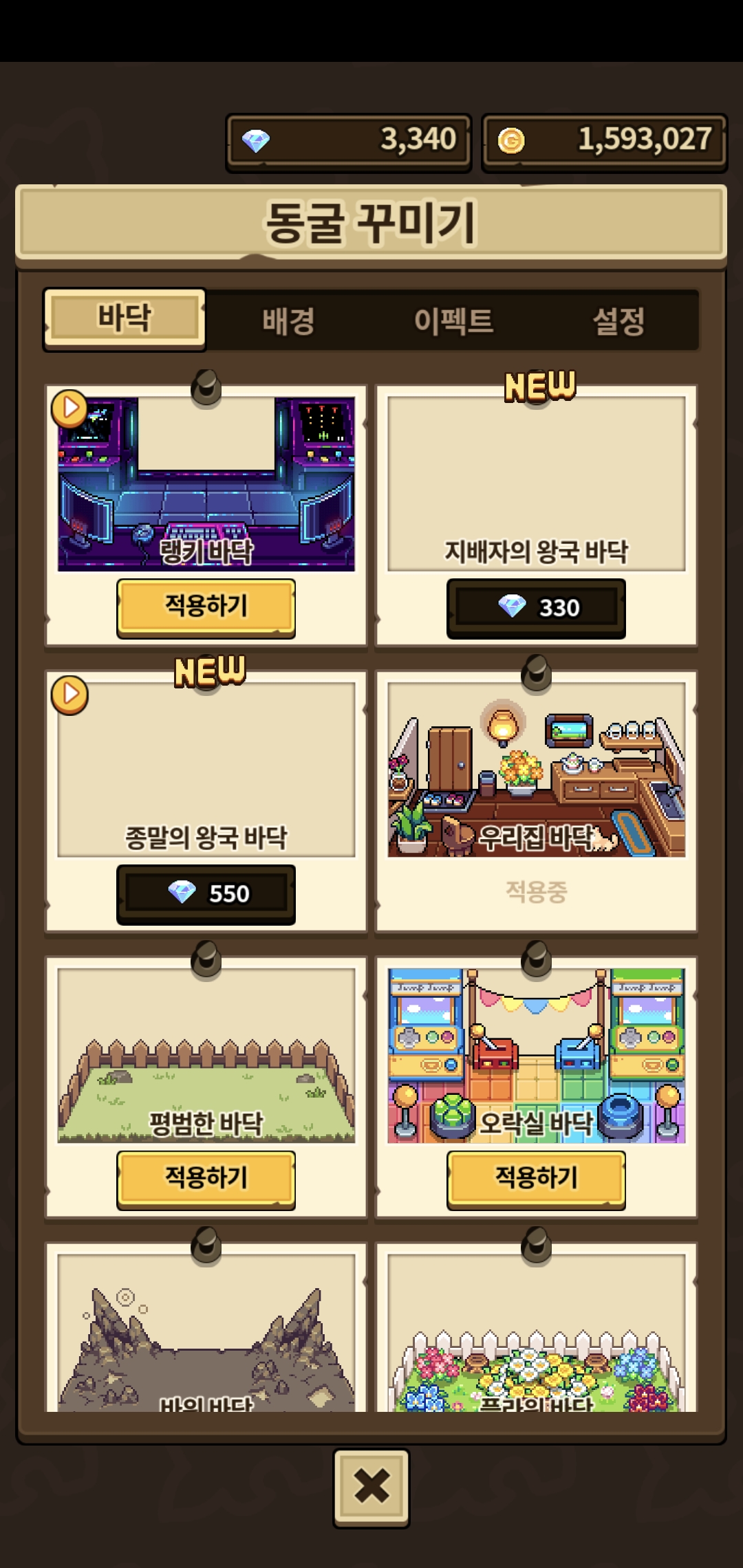
Task: Play the preview of 종말의 왕국 바닥
Action: pos(69,695)
